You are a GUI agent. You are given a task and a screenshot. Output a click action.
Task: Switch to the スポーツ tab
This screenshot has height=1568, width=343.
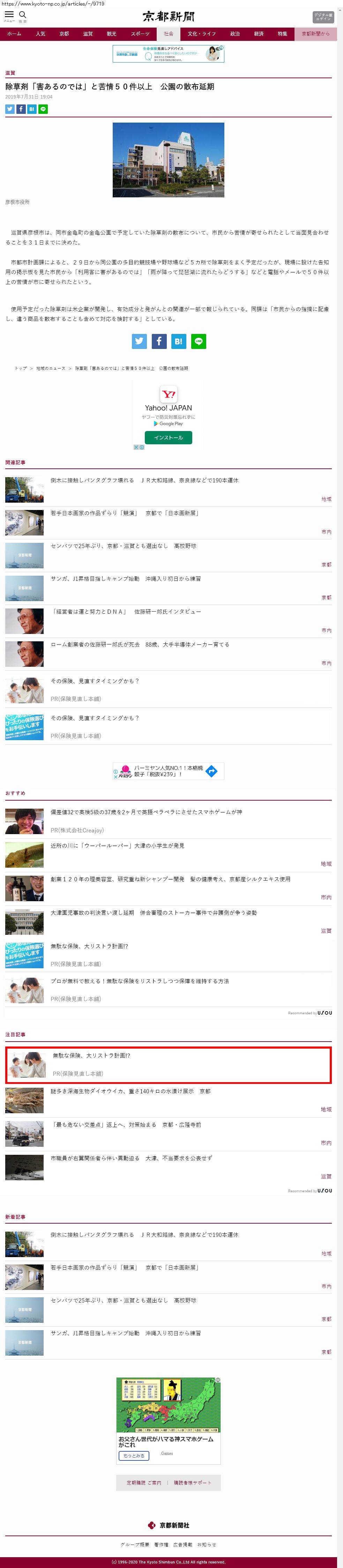click(140, 34)
